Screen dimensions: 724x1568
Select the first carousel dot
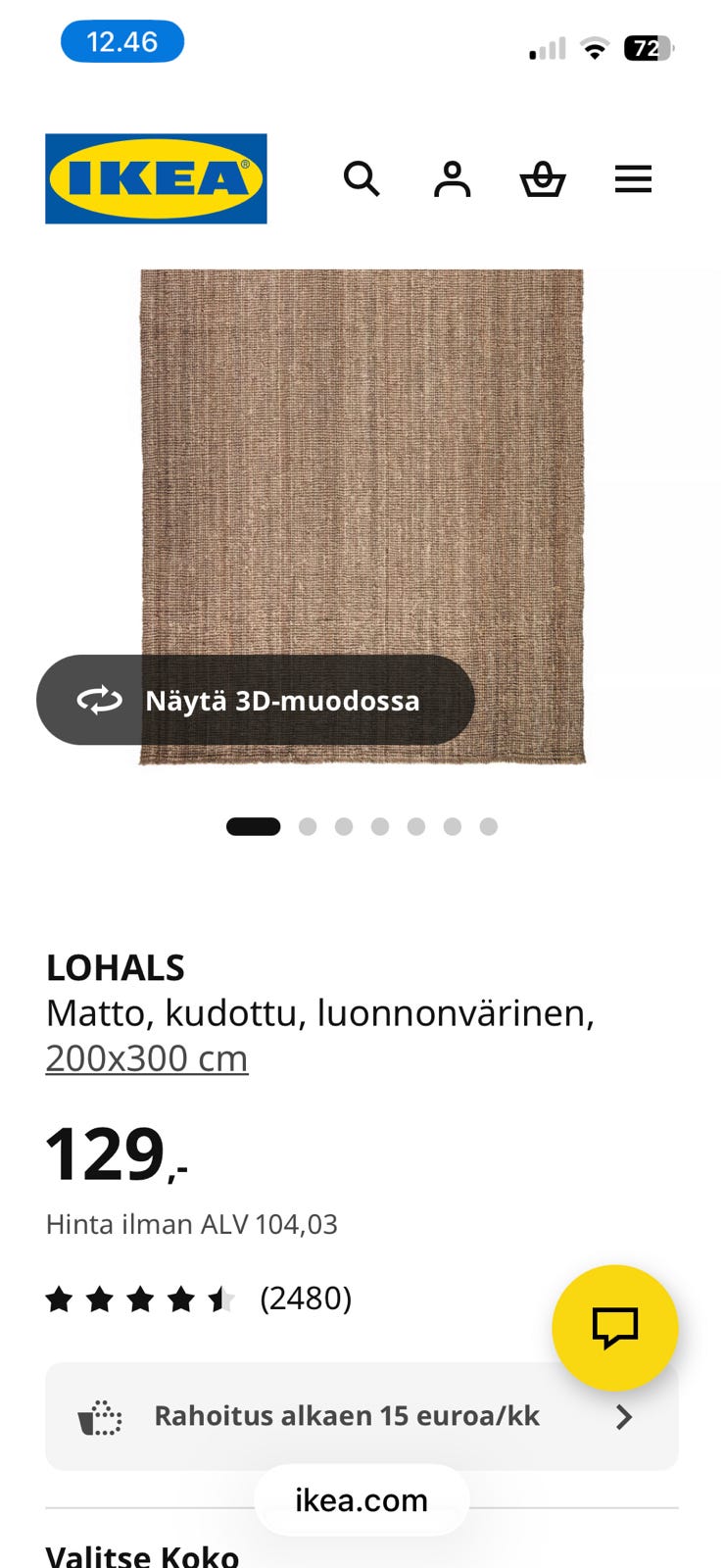click(x=254, y=825)
